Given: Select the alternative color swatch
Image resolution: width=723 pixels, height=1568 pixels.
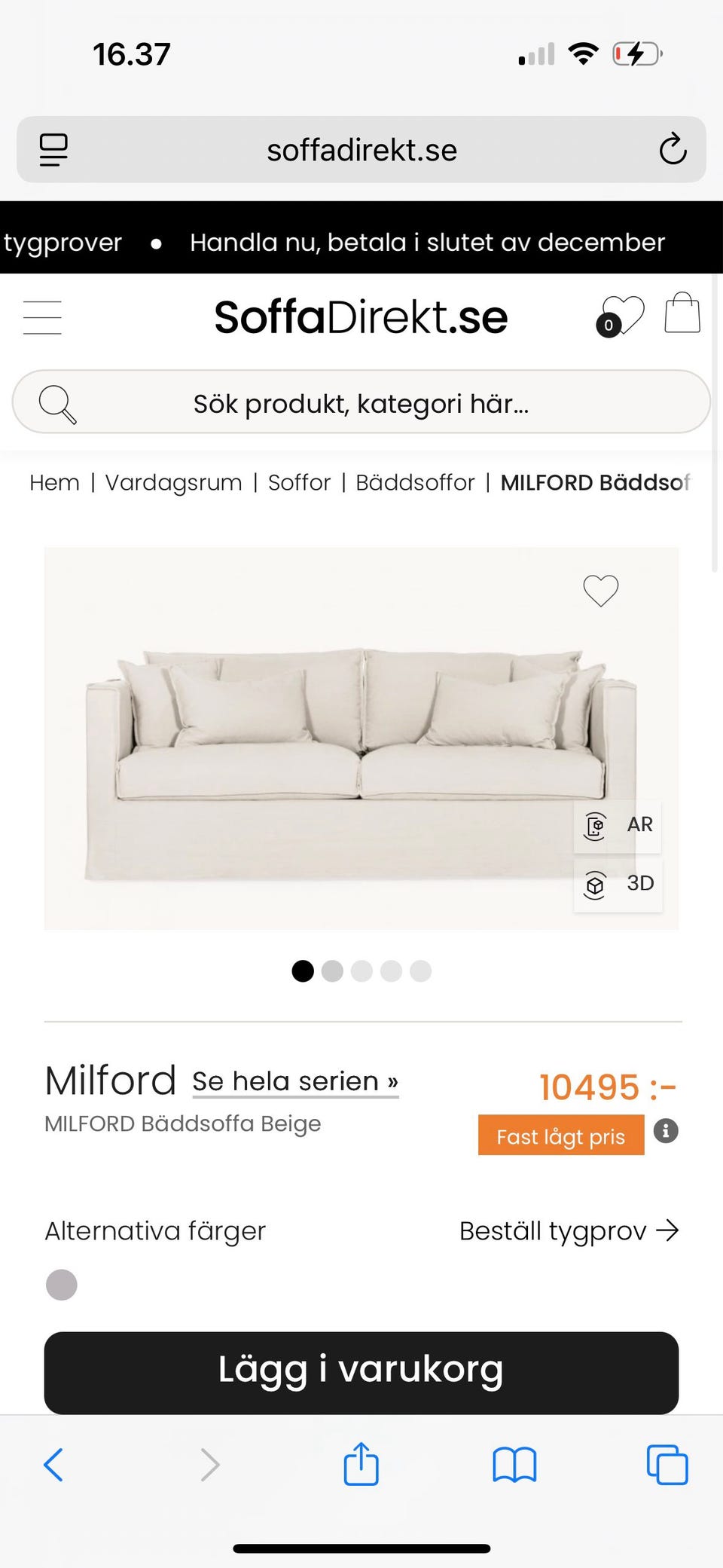Looking at the screenshot, I should [61, 1285].
